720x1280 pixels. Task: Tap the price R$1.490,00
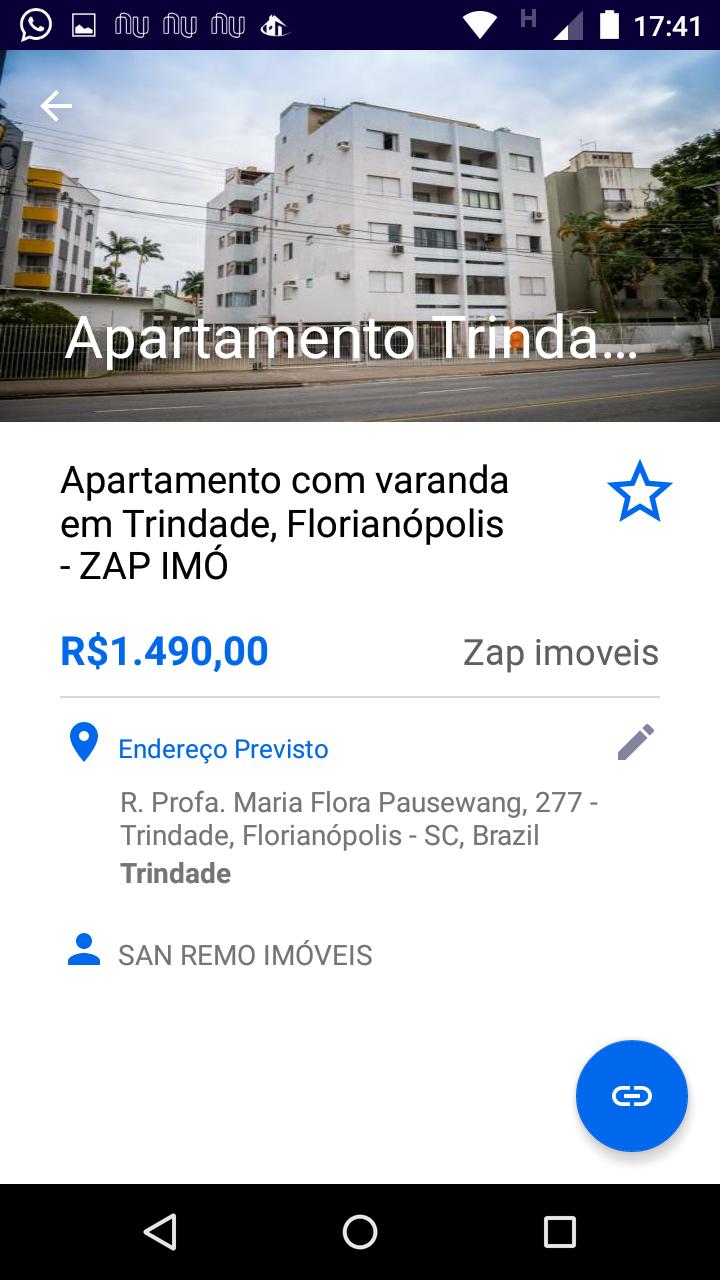pos(163,651)
